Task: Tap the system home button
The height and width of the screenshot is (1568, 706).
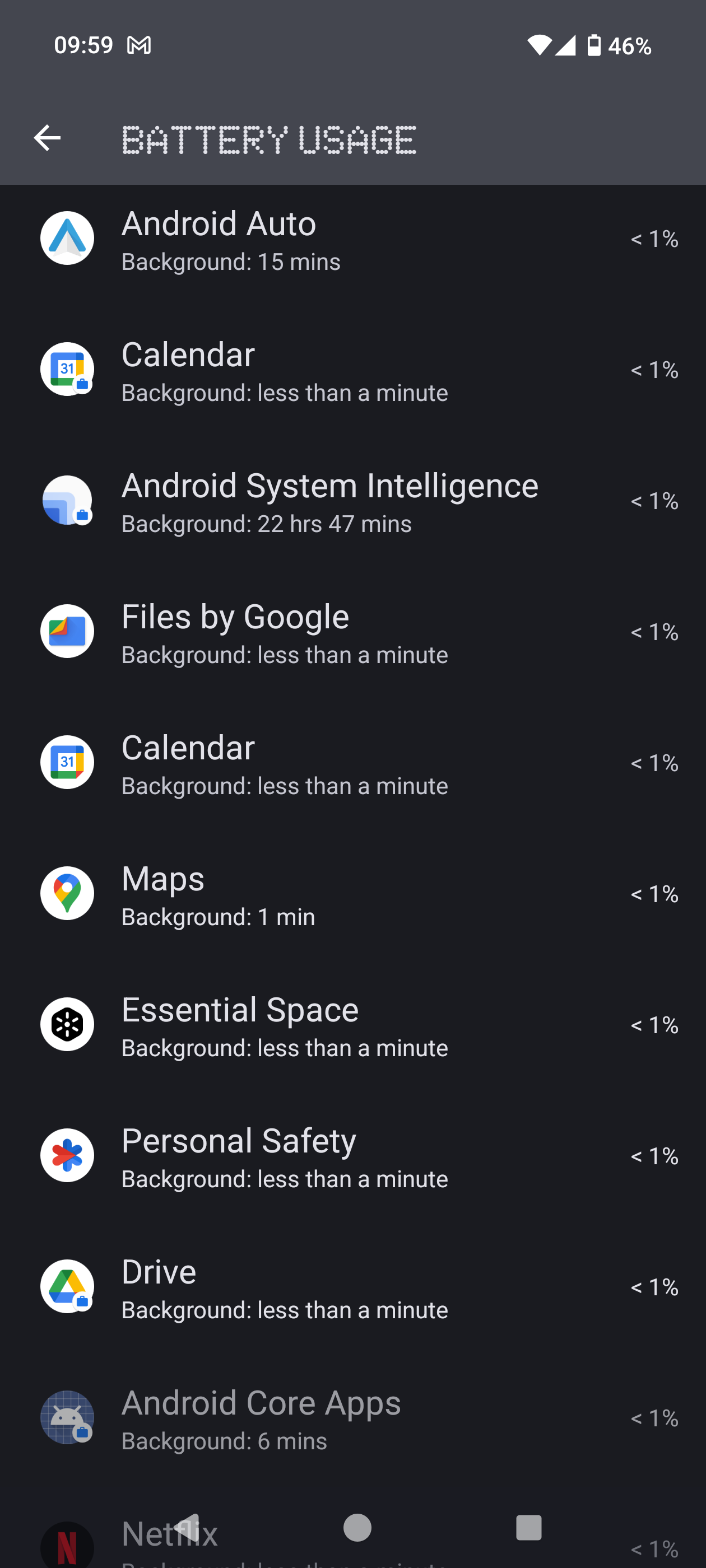Action: (x=357, y=1527)
